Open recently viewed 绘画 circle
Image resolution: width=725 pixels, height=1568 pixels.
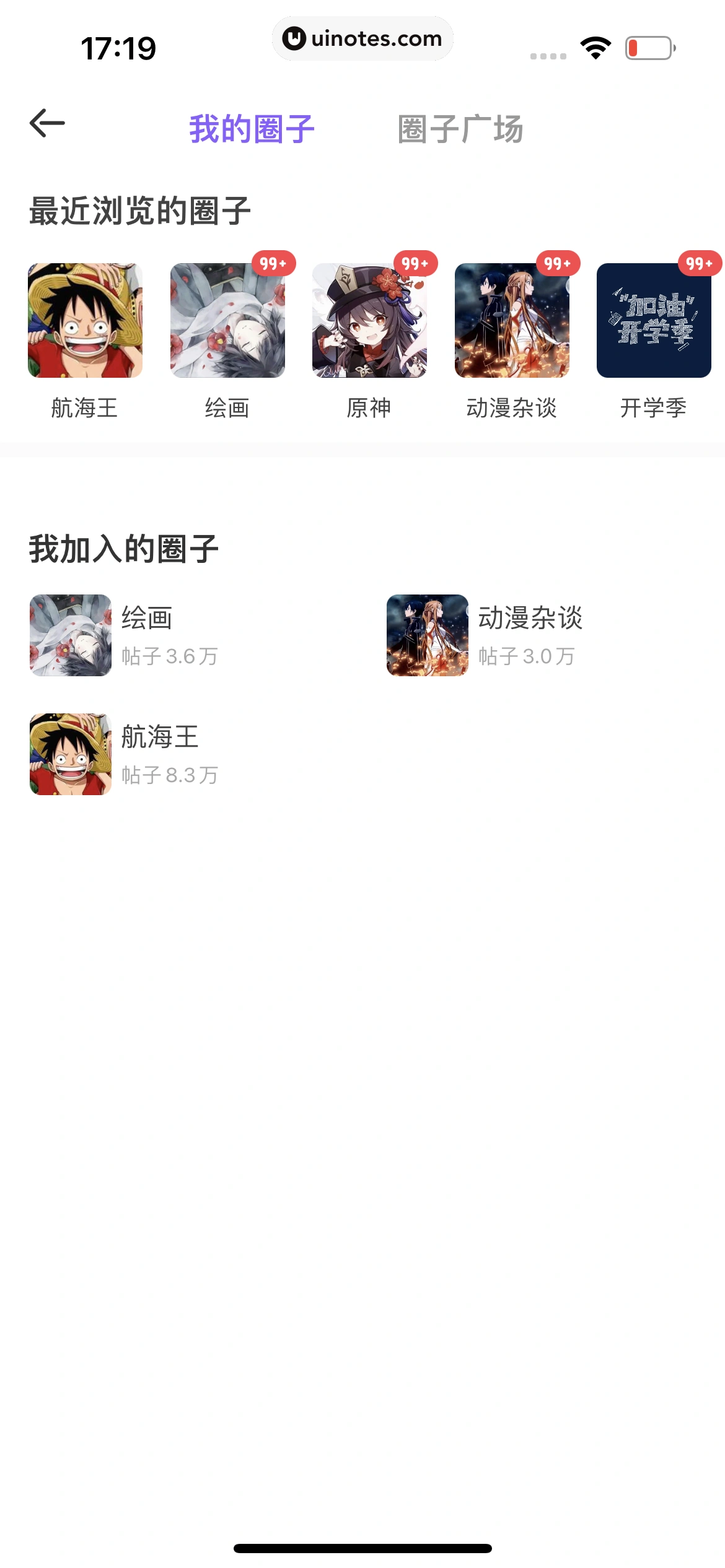(x=227, y=321)
